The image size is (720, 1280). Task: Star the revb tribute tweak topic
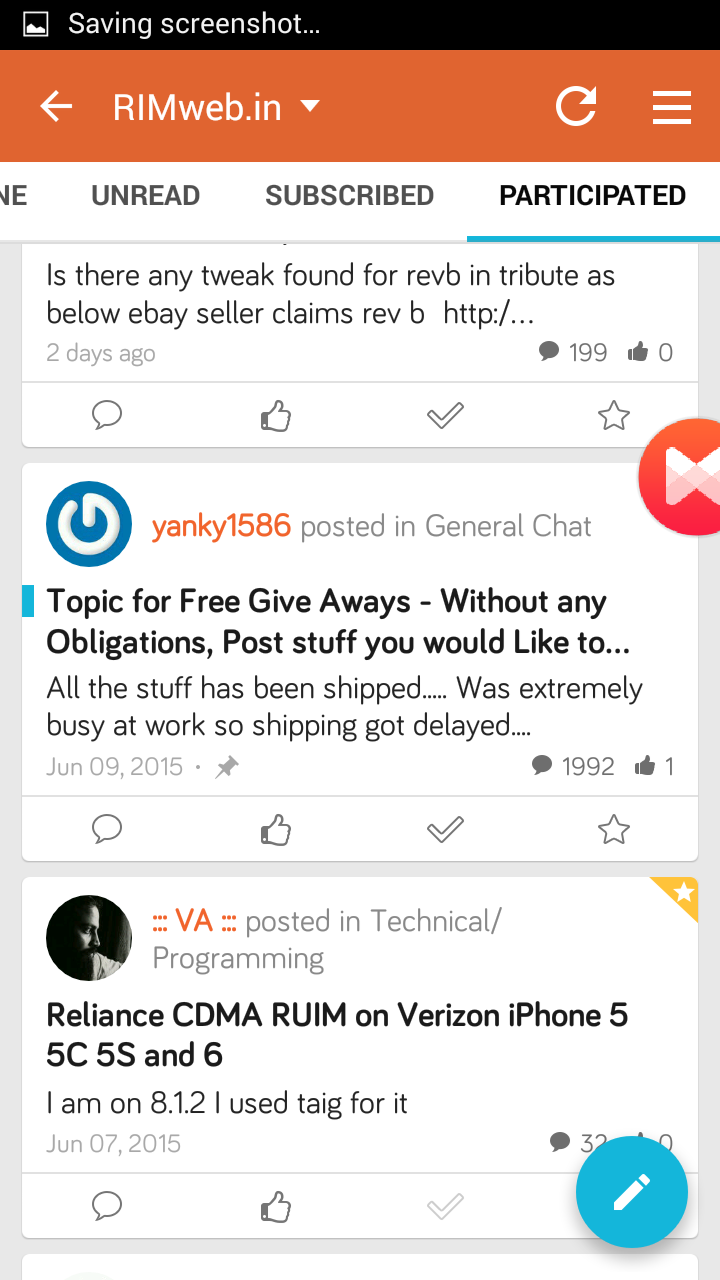coord(613,415)
